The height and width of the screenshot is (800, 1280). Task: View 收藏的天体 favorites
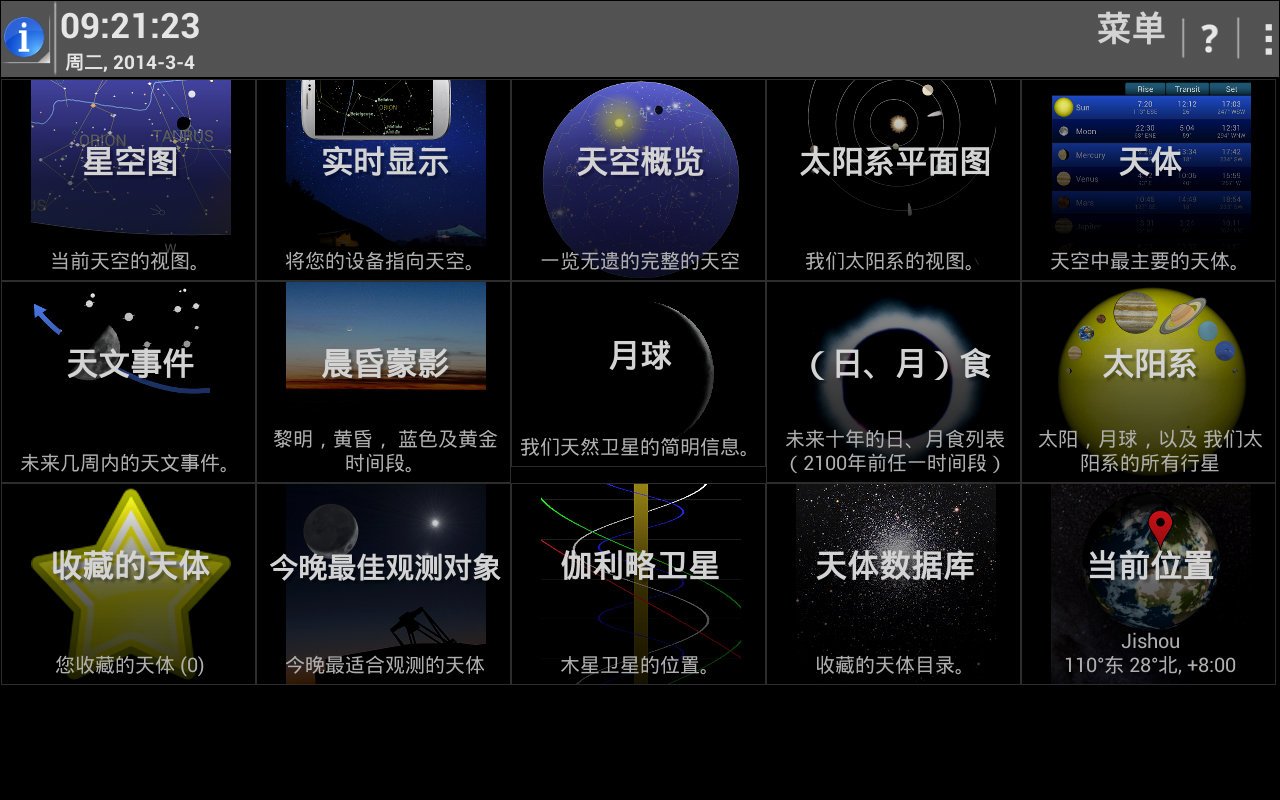point(129,584)
